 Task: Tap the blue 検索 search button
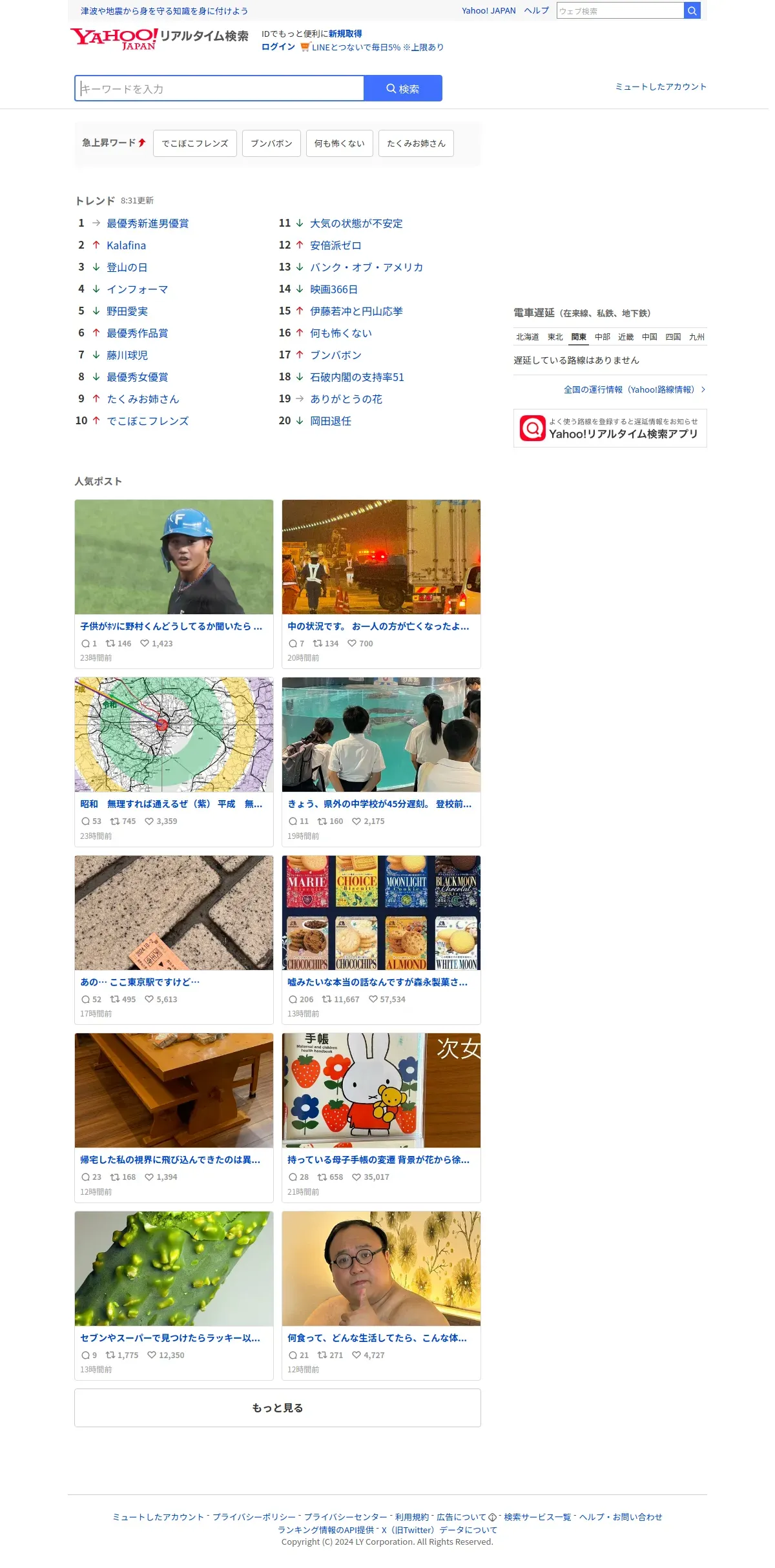[x=403, y=88]
